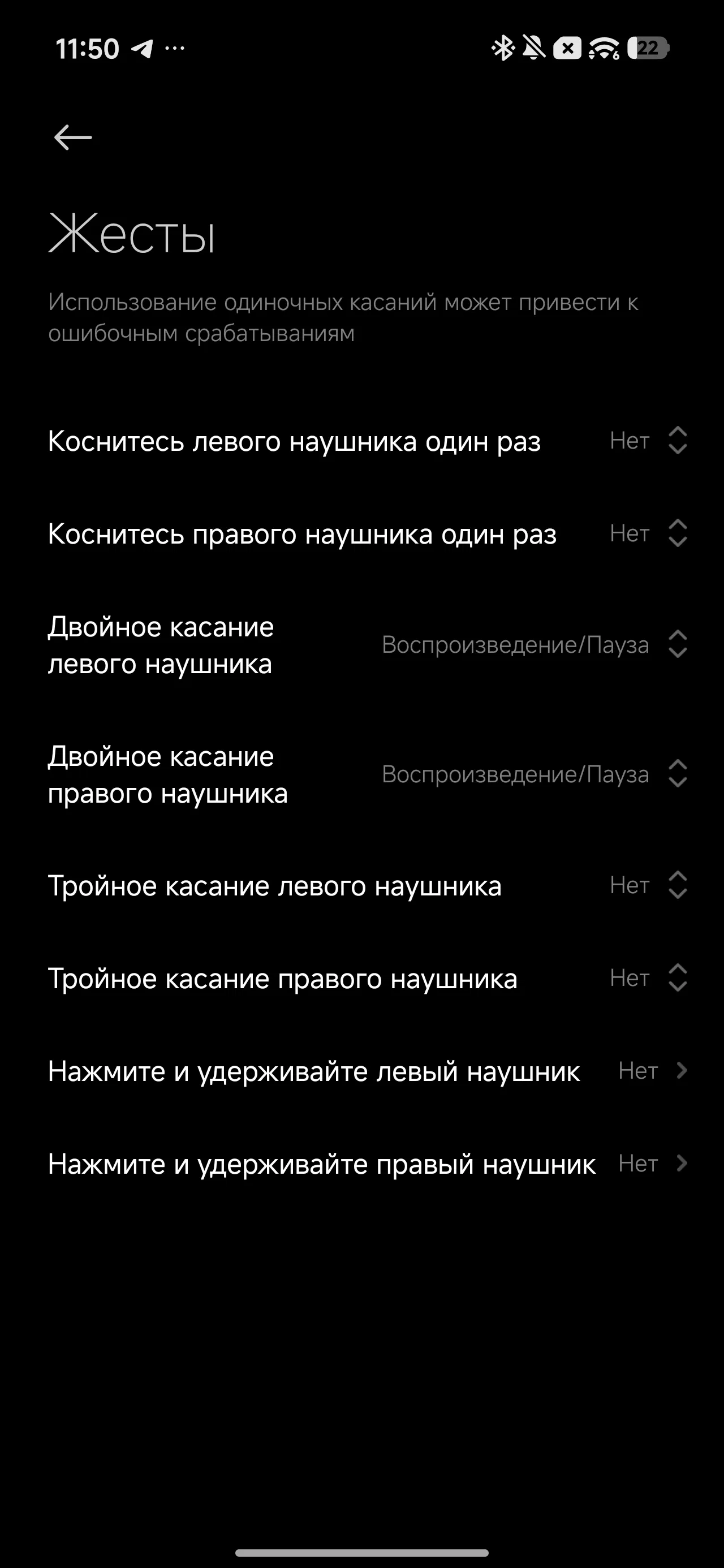The height and width of the screenshot is (1568, 724).
Task: Set action for Тройное касание правого наушника
Action: coord(676,979)
